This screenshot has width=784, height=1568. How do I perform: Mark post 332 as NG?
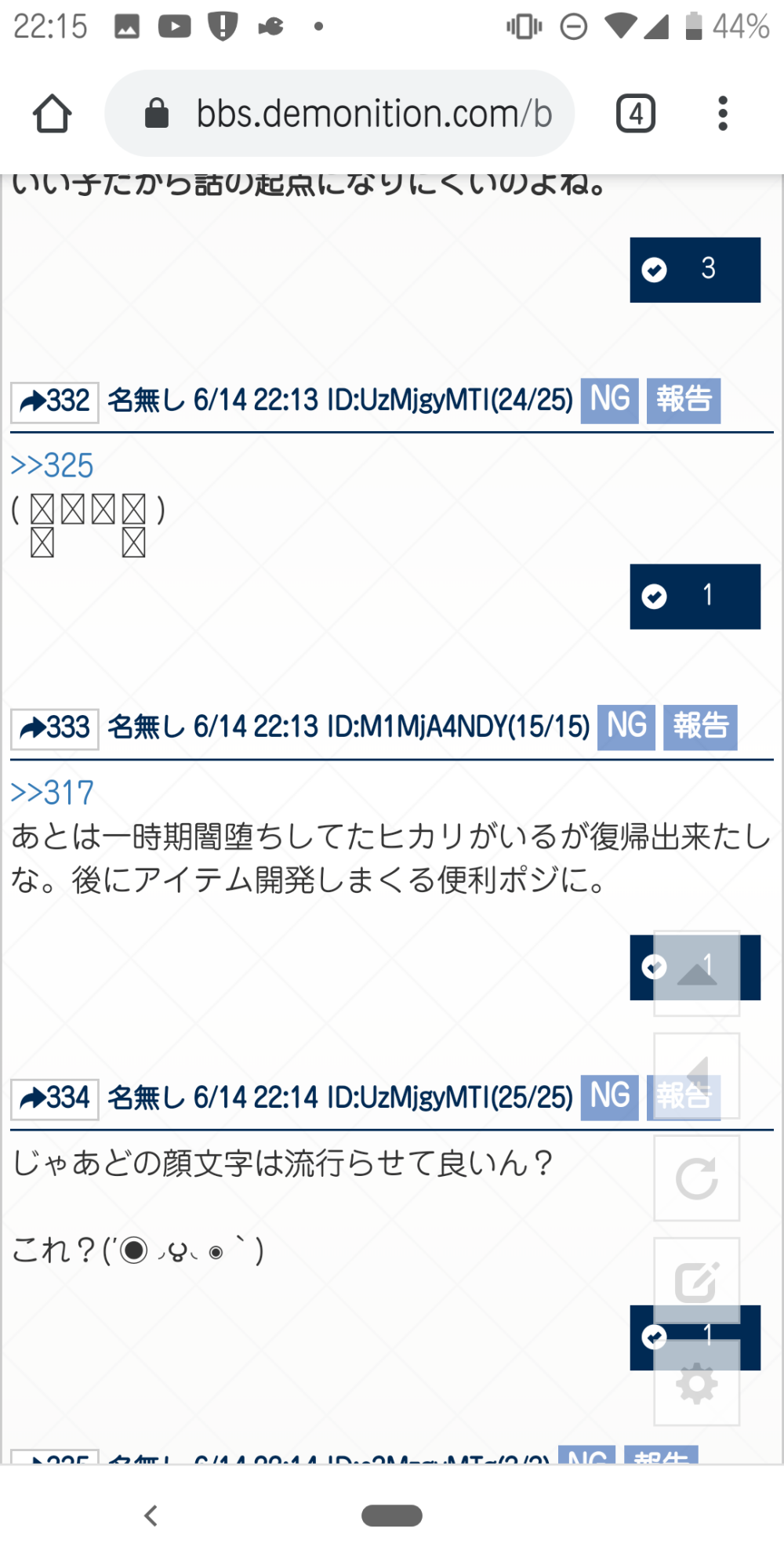click(609, 401)
